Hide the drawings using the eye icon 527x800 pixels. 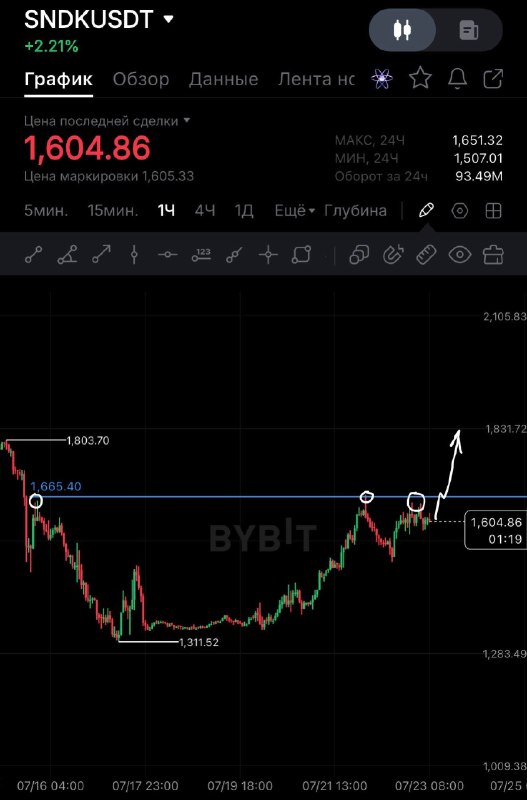tap(460, 254)
